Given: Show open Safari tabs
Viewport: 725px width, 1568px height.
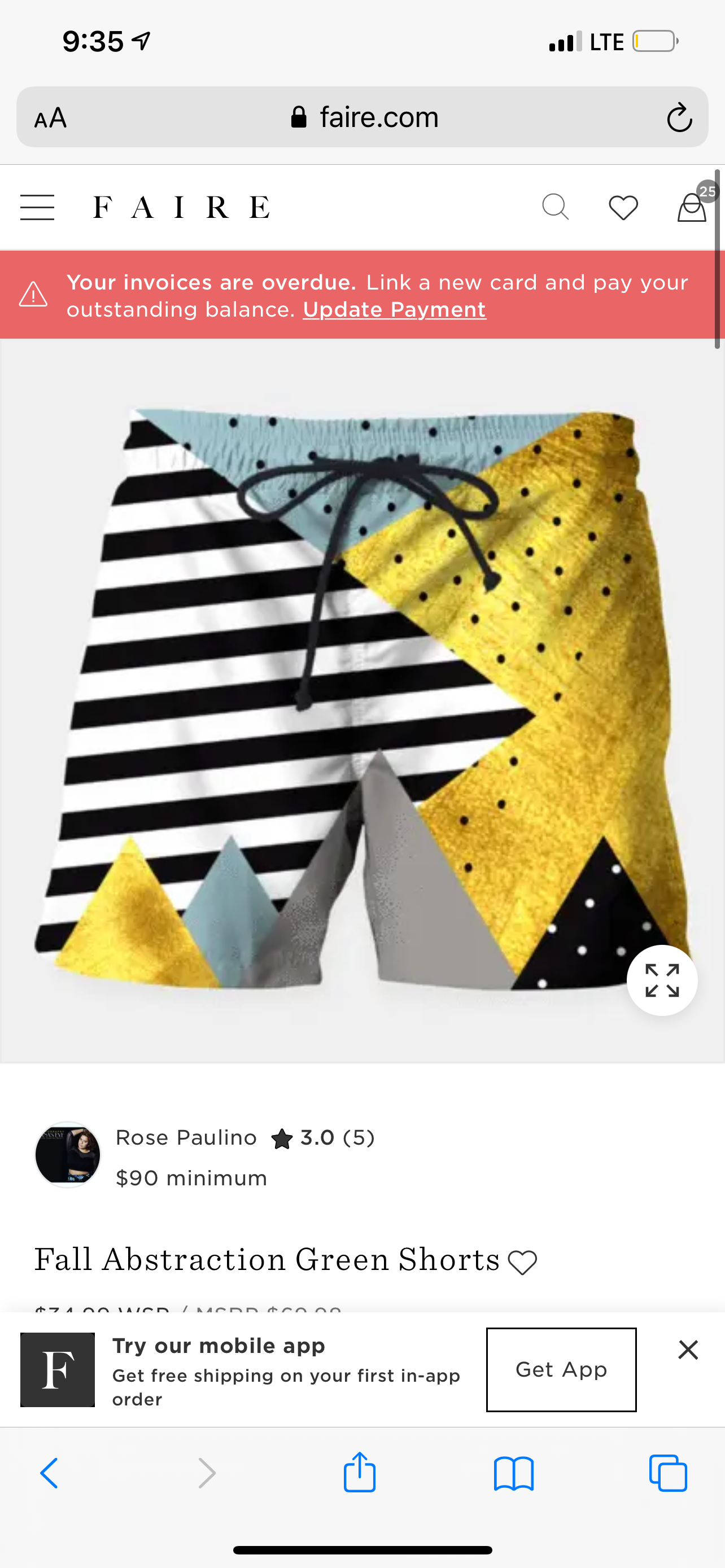Looking at the screenshot, I should [668, 1474].
